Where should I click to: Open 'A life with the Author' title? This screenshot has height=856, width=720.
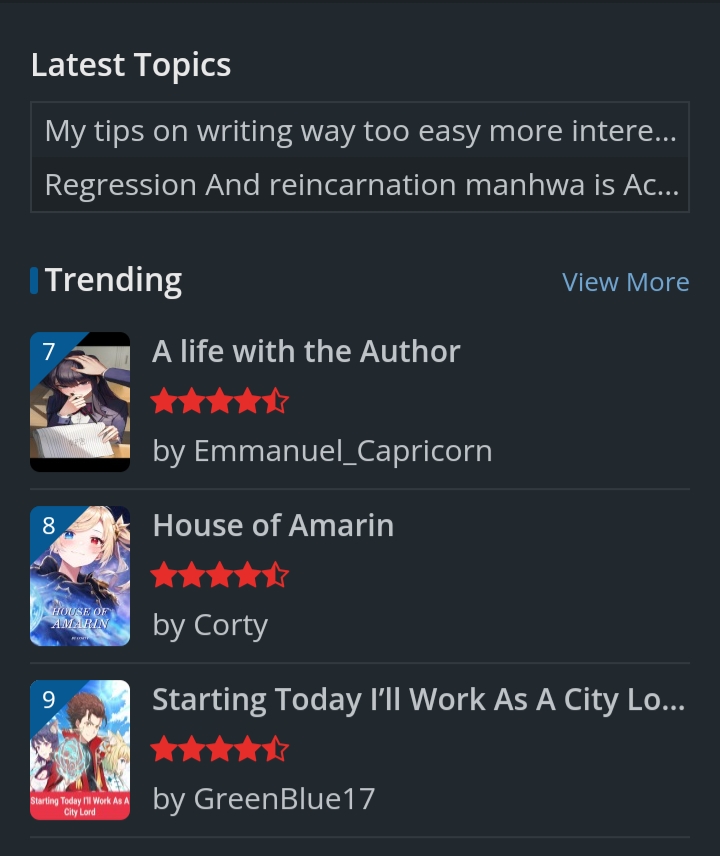click(306, 352)
